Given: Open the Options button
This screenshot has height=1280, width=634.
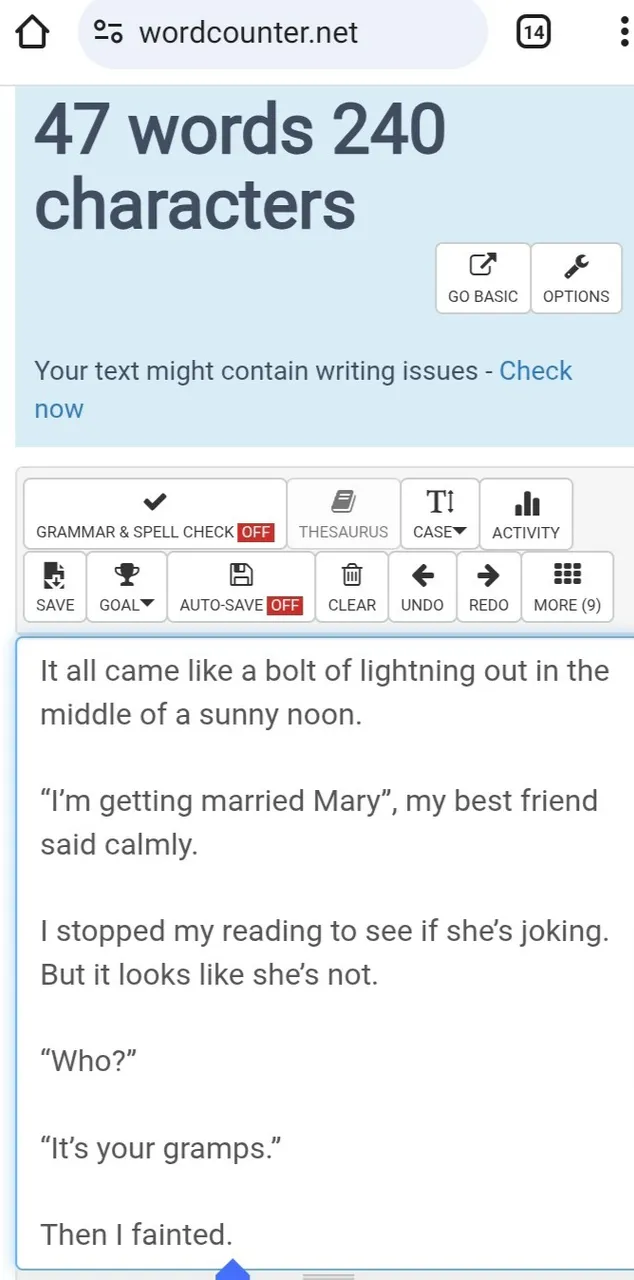Looking at the screenshot, I should (x=576, y=278).
